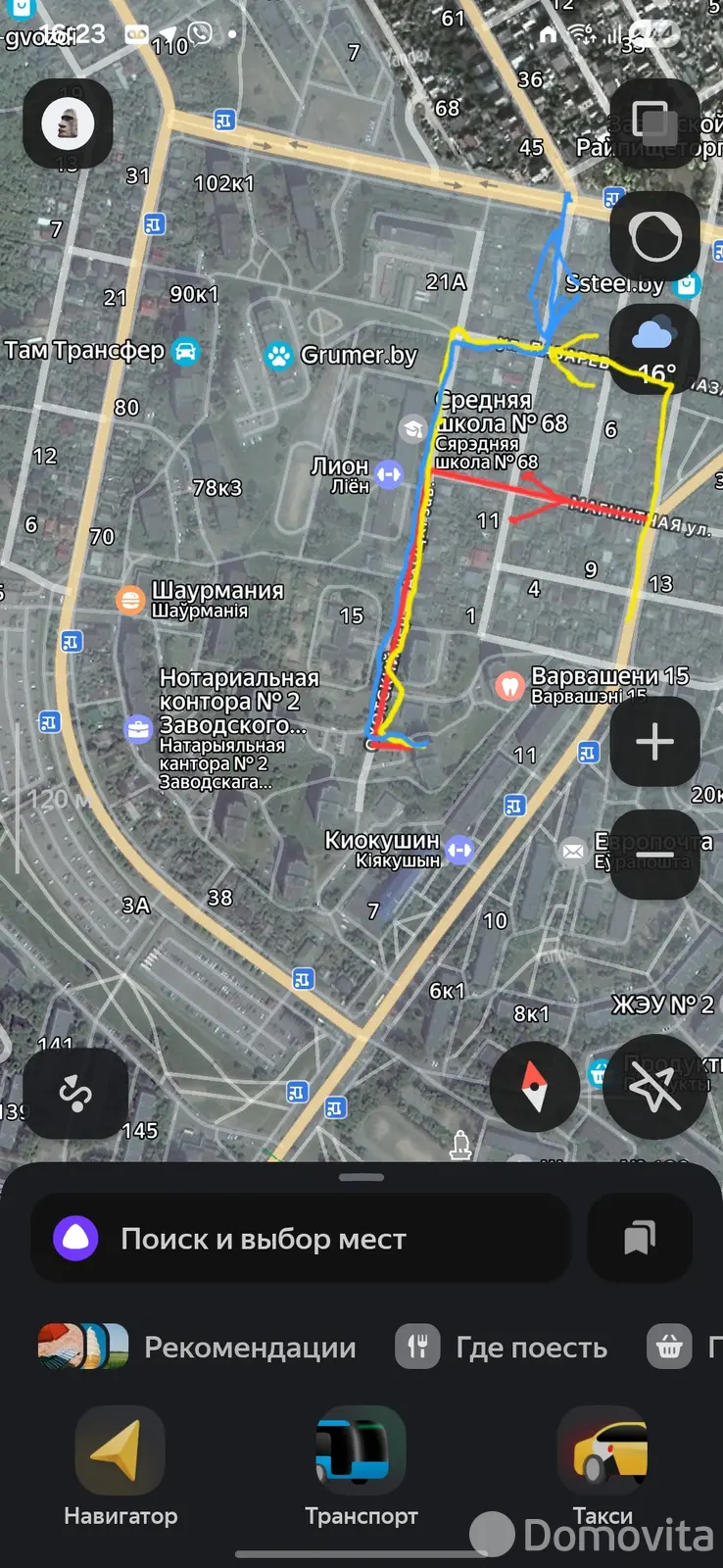Open the Grumer.by place on the map

tap(279, 356)
